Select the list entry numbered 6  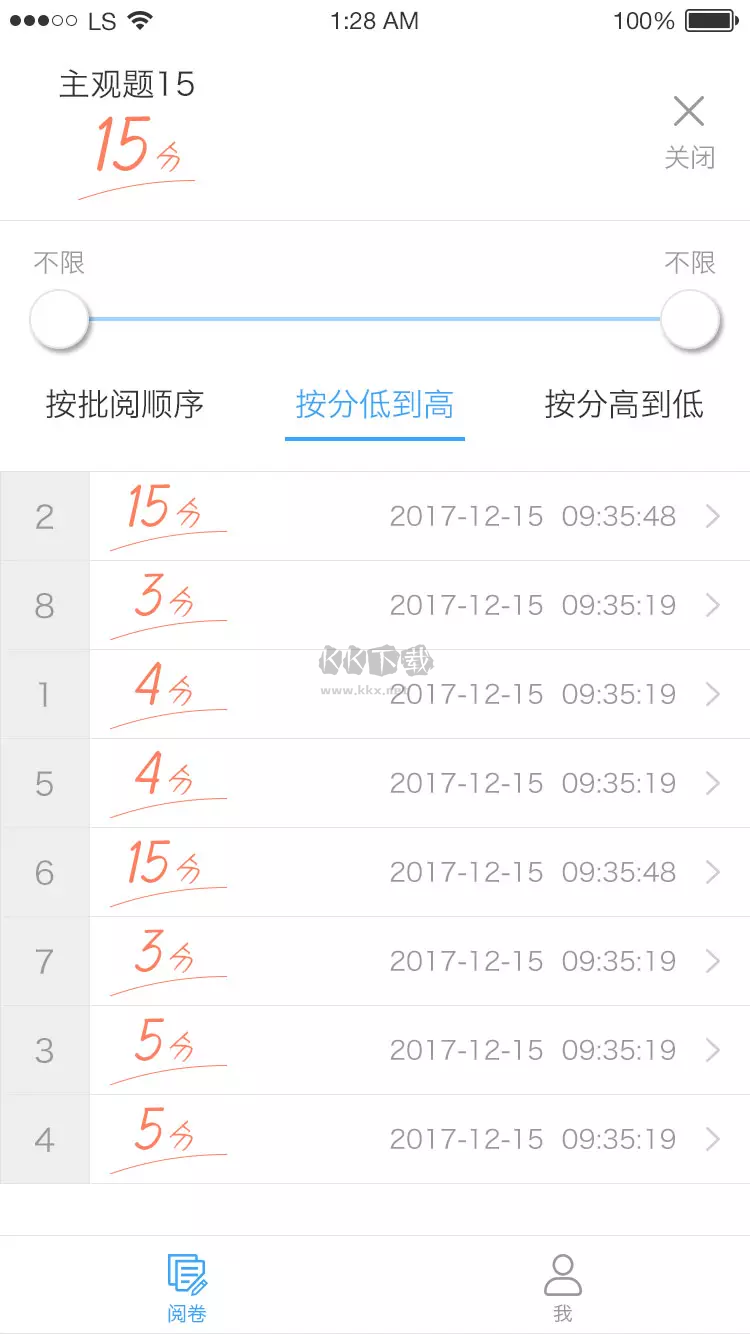[x=45, y=872]
